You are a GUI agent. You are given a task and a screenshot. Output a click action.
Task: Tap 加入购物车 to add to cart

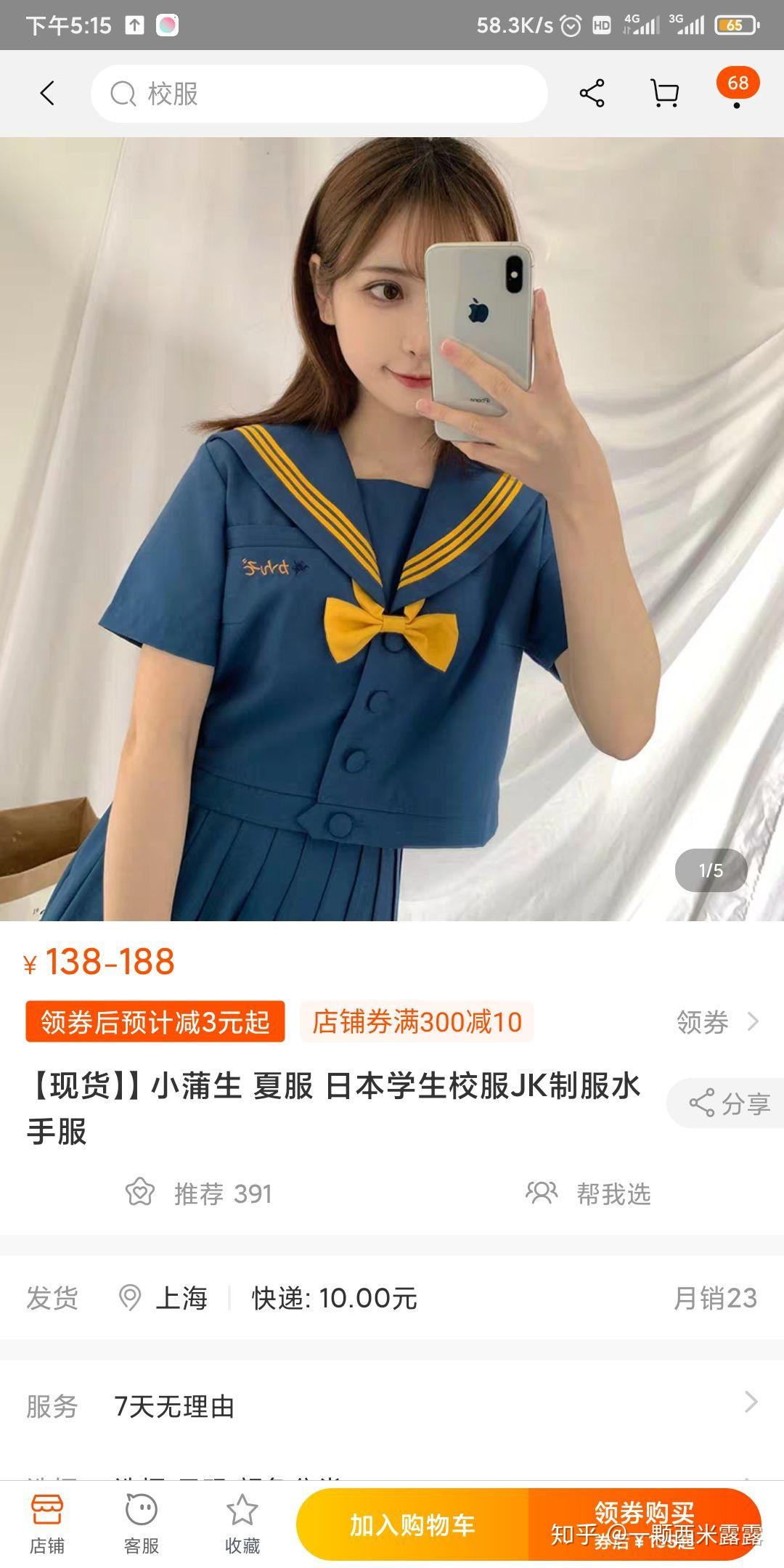[x=412, y=1524]
